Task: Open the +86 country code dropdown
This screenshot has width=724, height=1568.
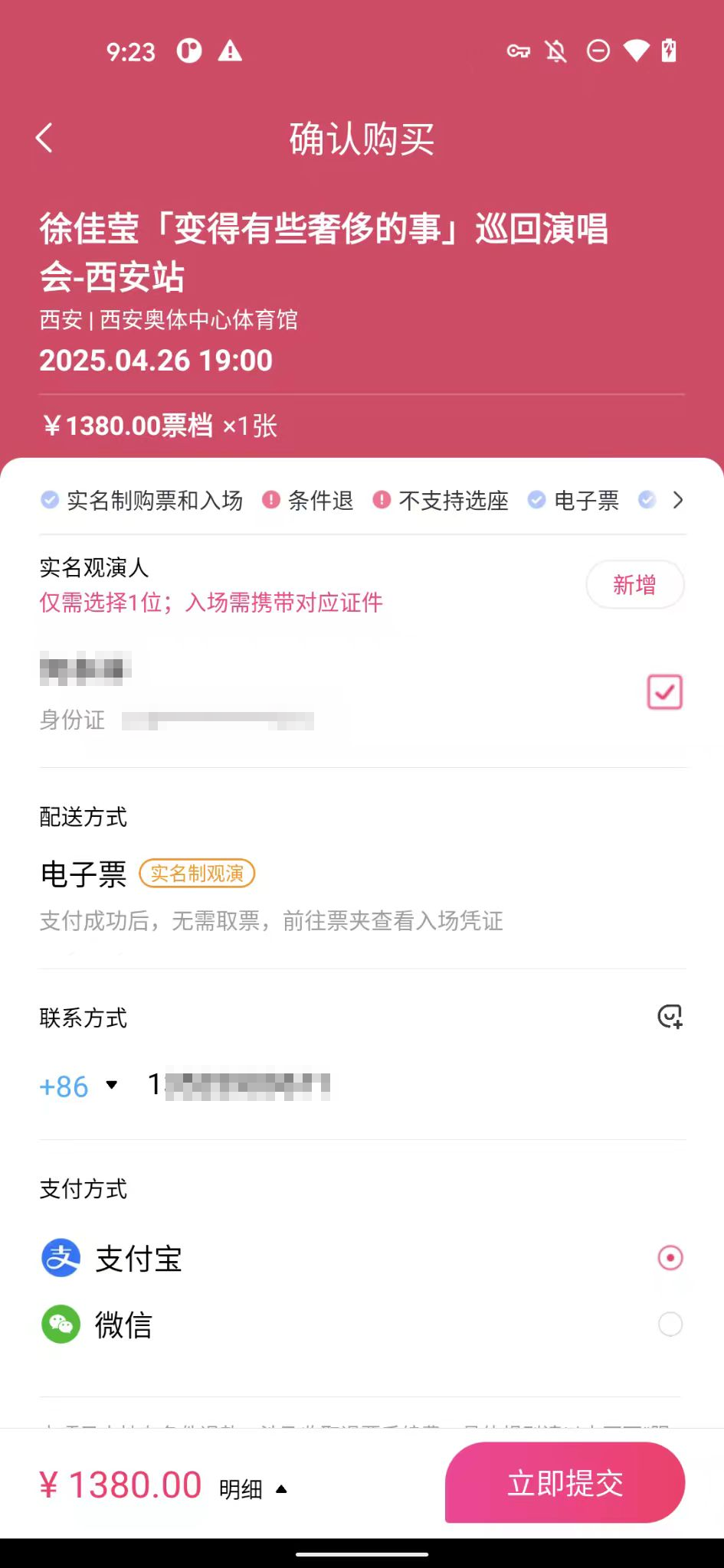Action: coord(79,1086)
